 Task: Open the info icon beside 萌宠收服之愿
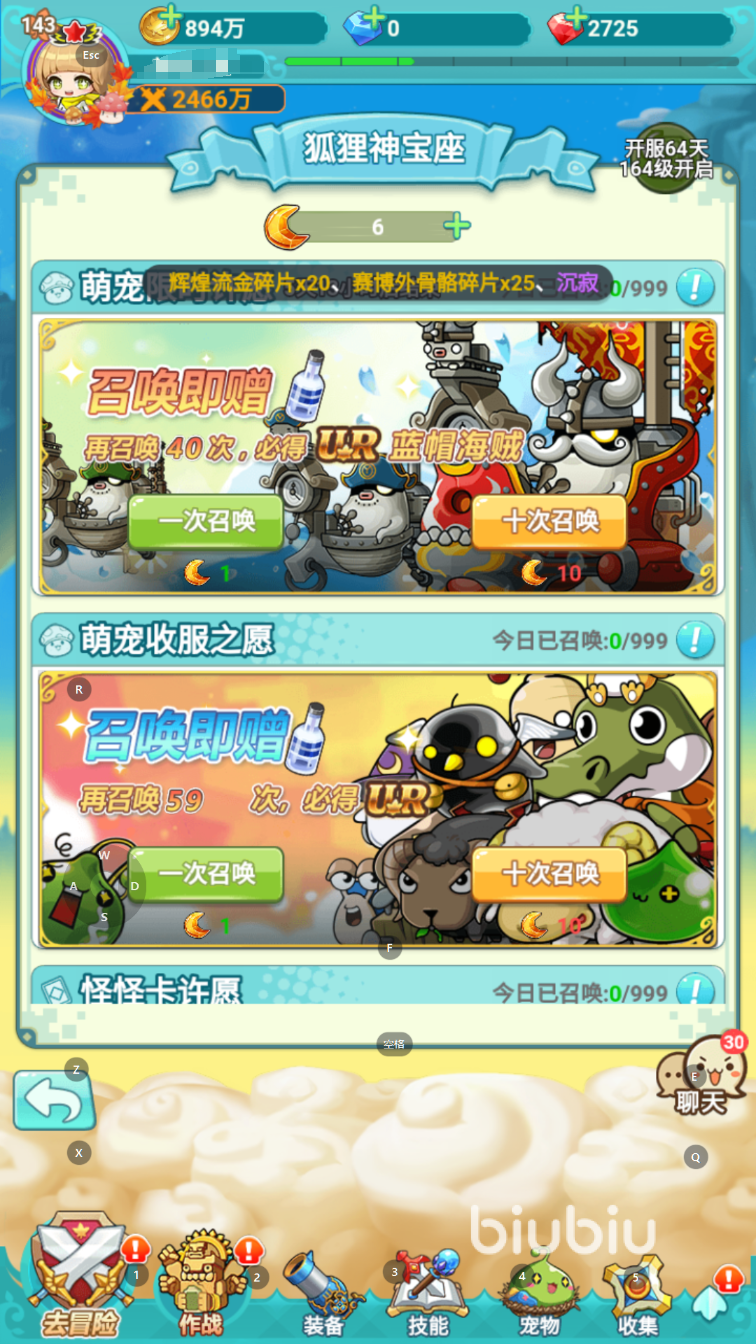pyautogui.click(x=695, y=640)
